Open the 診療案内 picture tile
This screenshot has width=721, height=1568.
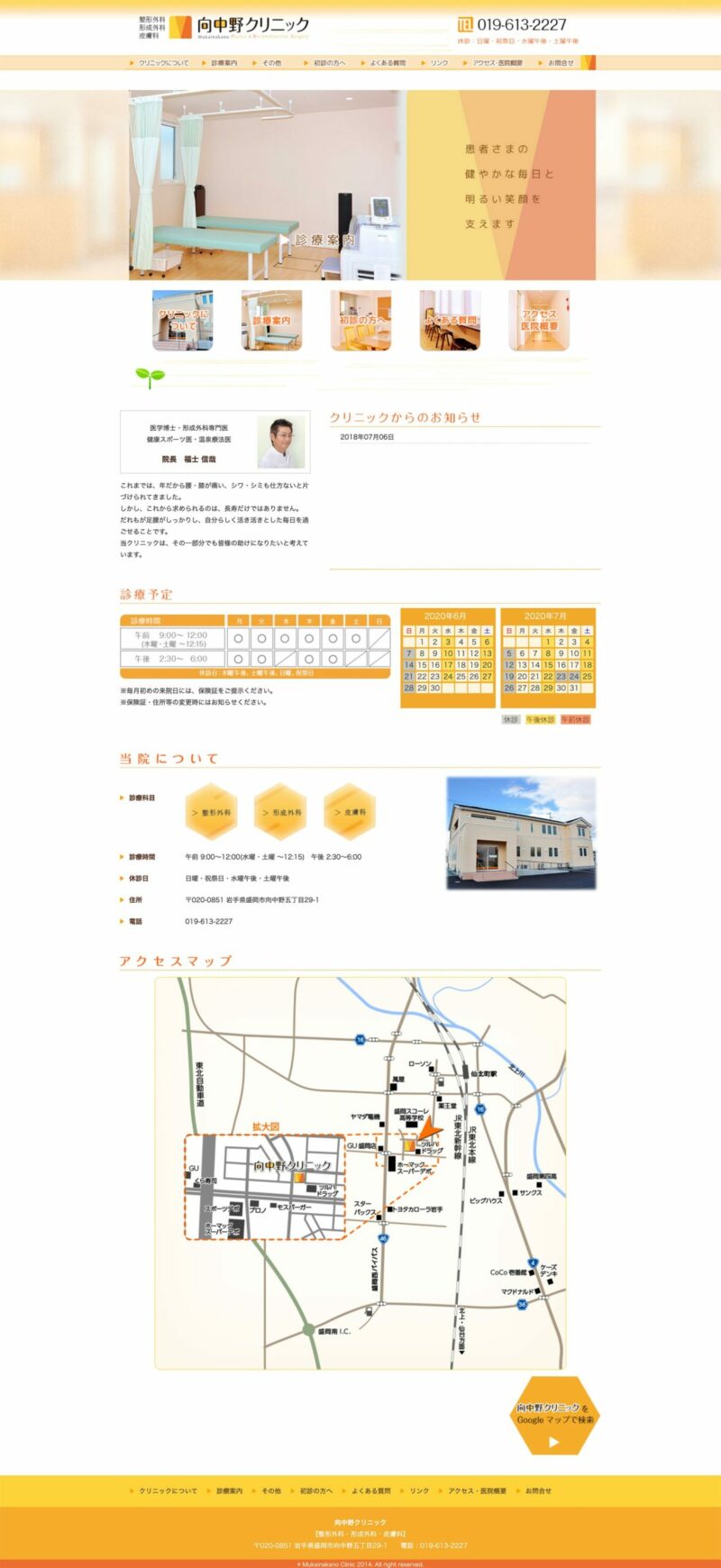(271, 320)
